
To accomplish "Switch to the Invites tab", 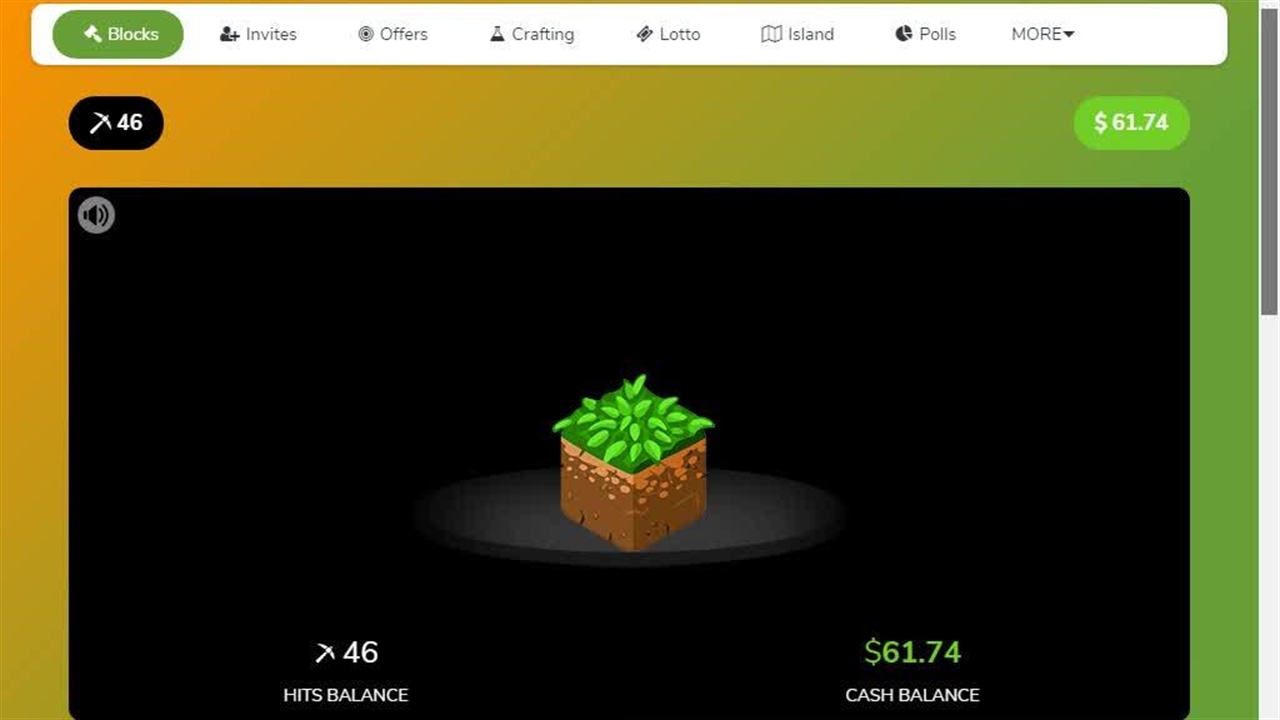I will [x=258, y=34].
